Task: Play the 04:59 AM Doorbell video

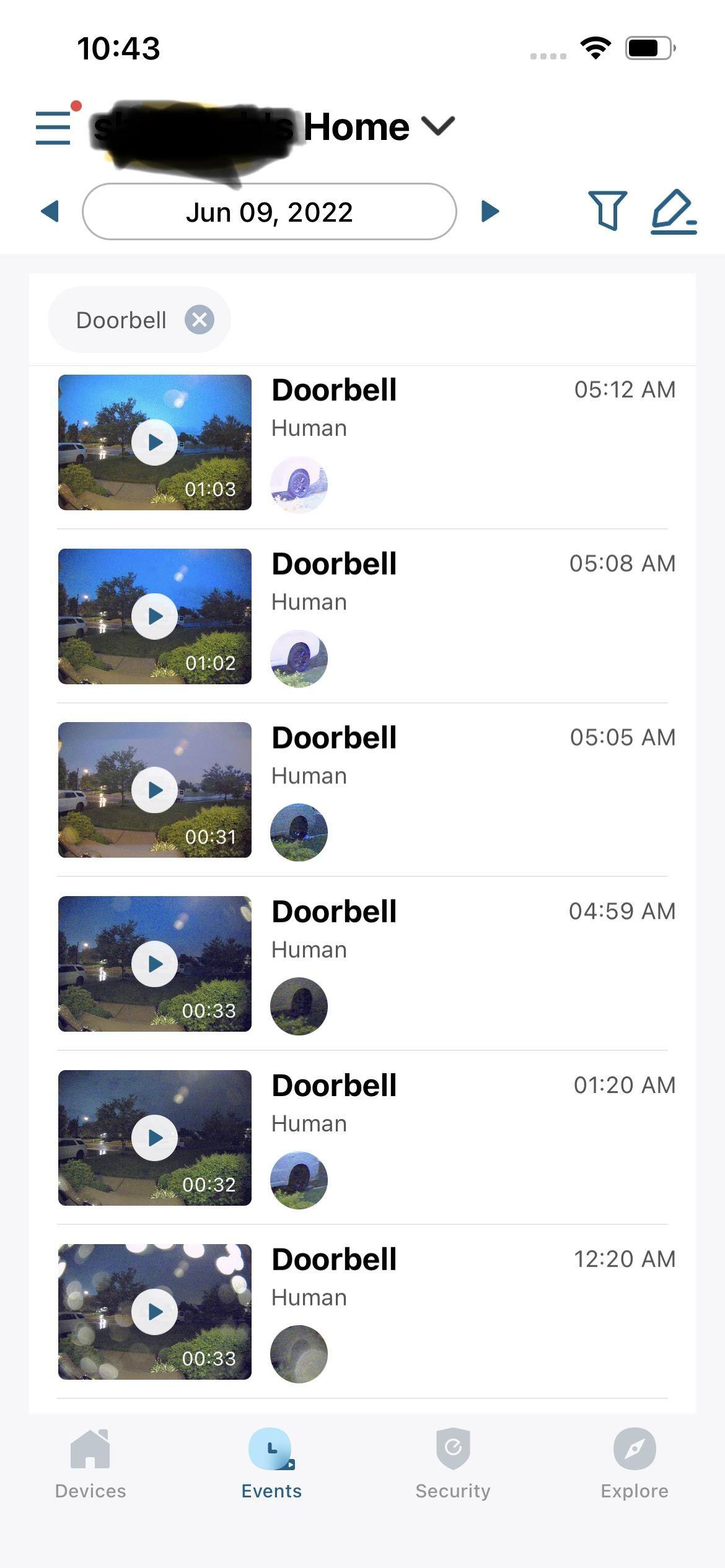Action: point(155,964)
